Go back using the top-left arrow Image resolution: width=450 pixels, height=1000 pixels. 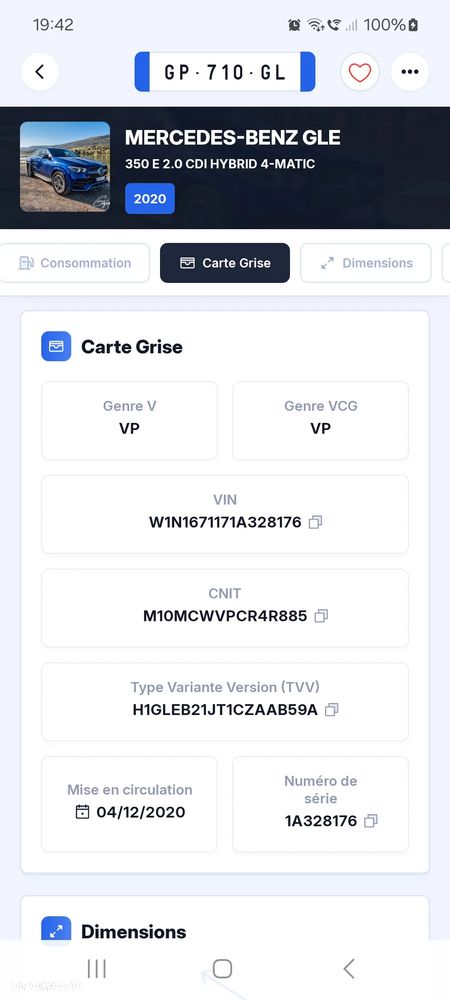tap(40, 71)
